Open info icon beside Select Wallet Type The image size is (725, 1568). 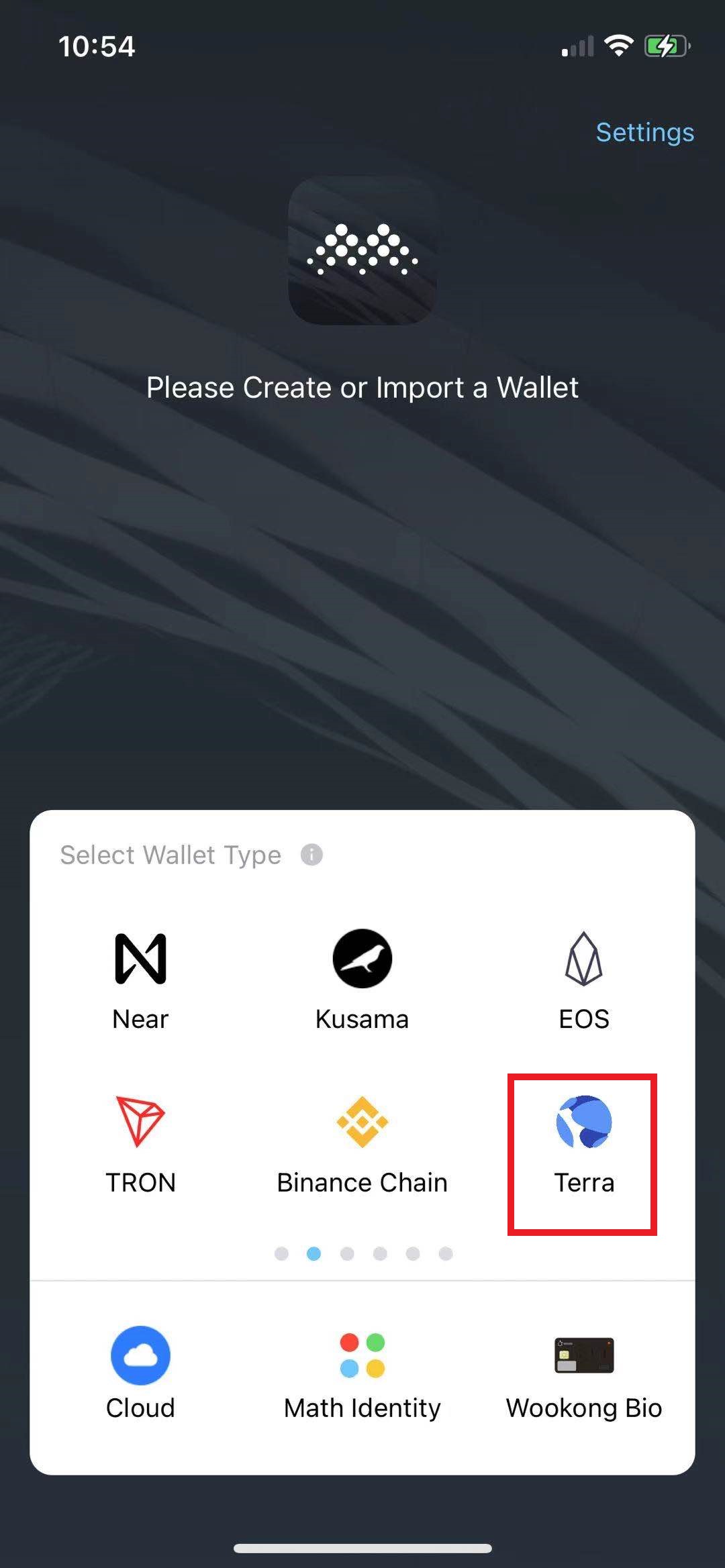[x=311, y=855]
